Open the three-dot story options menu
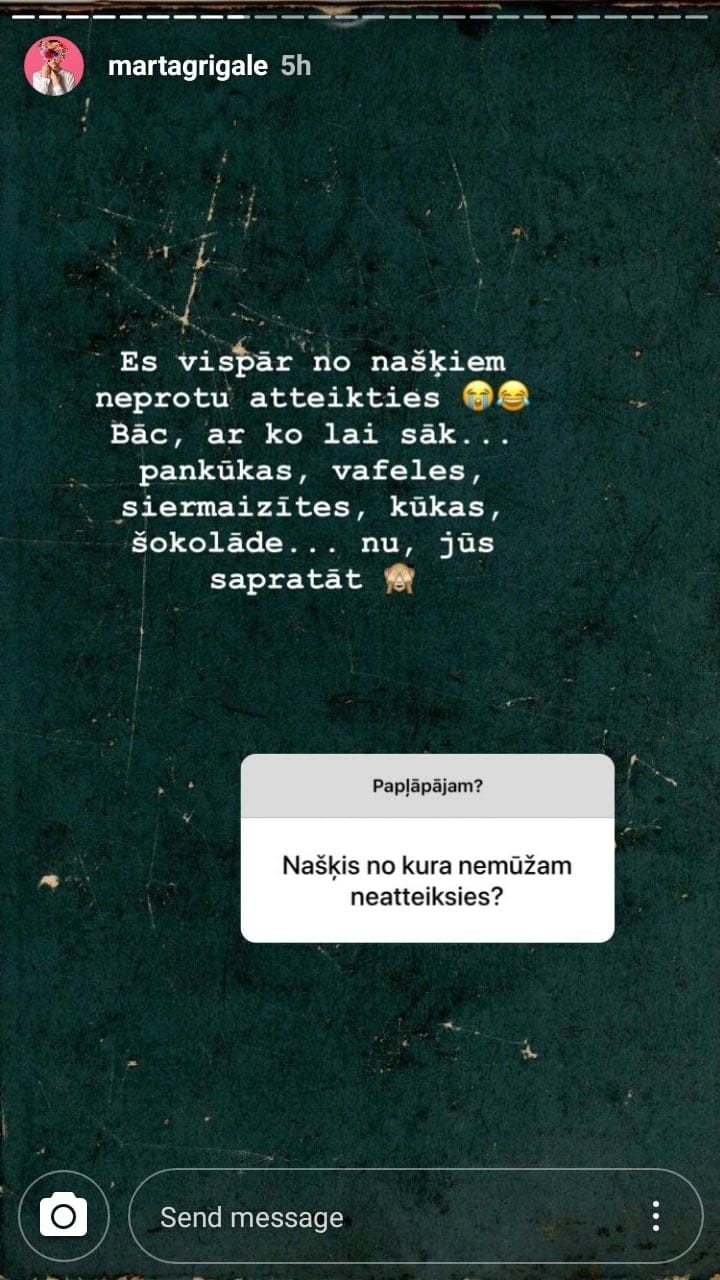The image size is (720, 1280). (x=655, y=1217)
